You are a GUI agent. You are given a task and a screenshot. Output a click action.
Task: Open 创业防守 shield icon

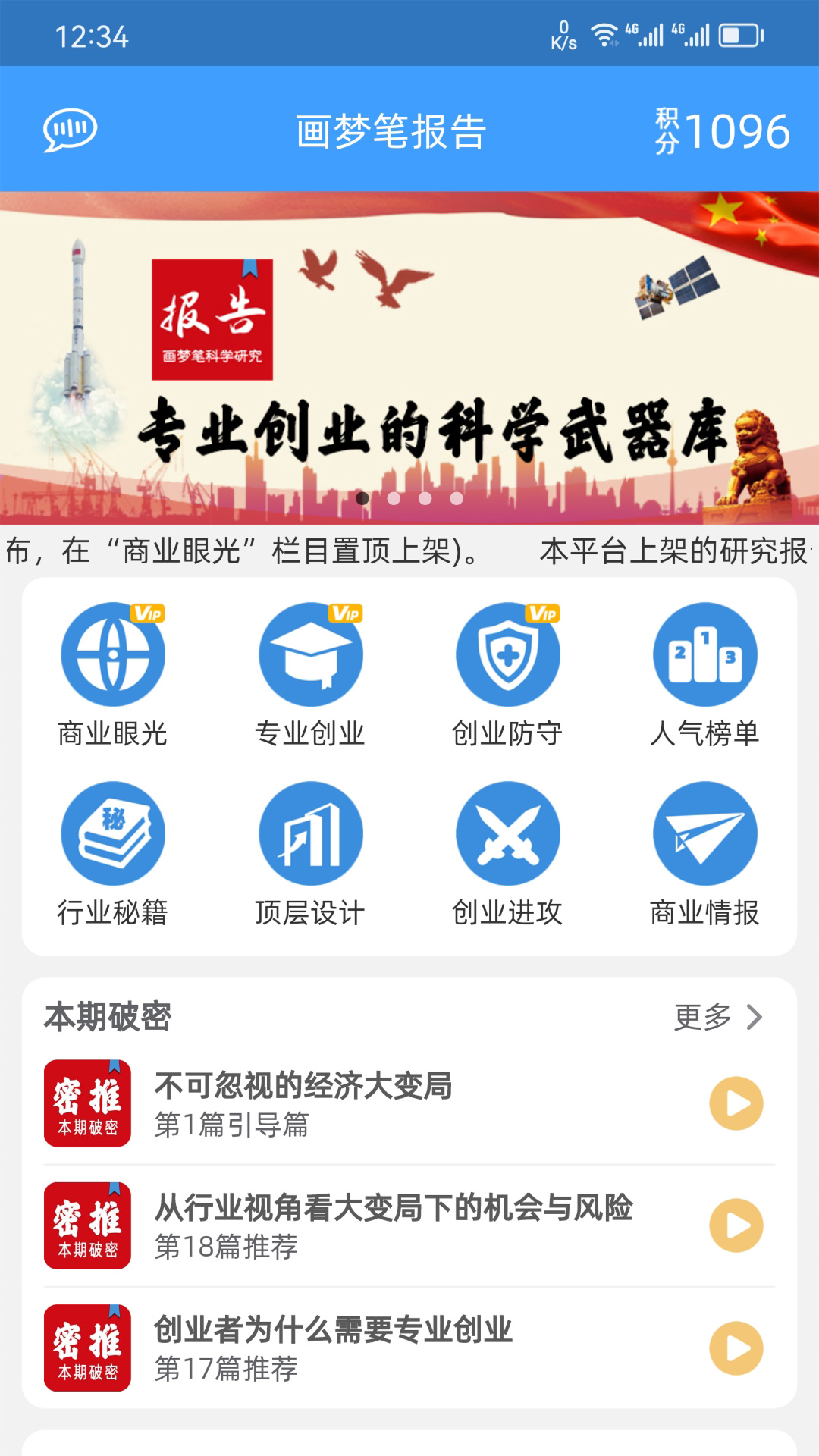click(507, 654)
